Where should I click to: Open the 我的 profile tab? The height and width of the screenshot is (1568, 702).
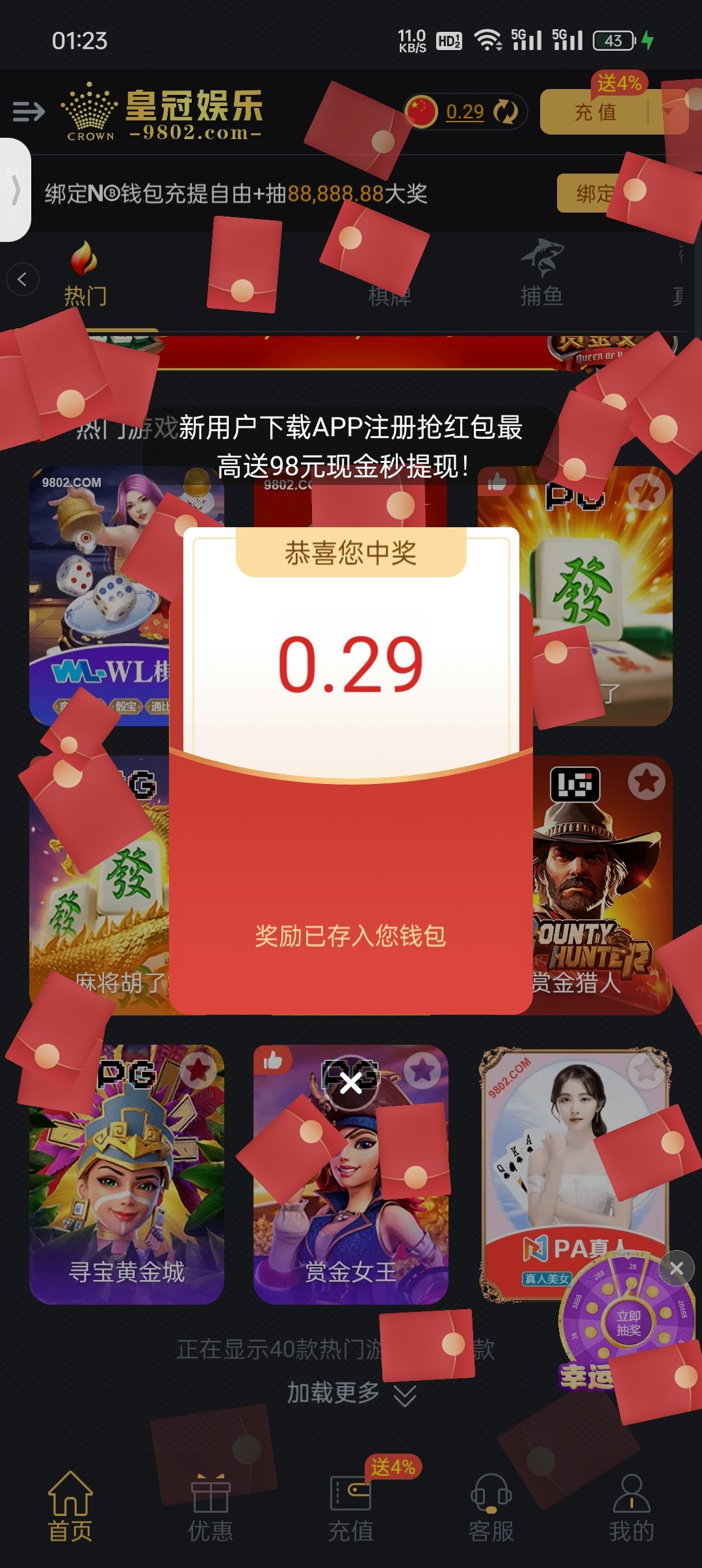coord(631,1507)
